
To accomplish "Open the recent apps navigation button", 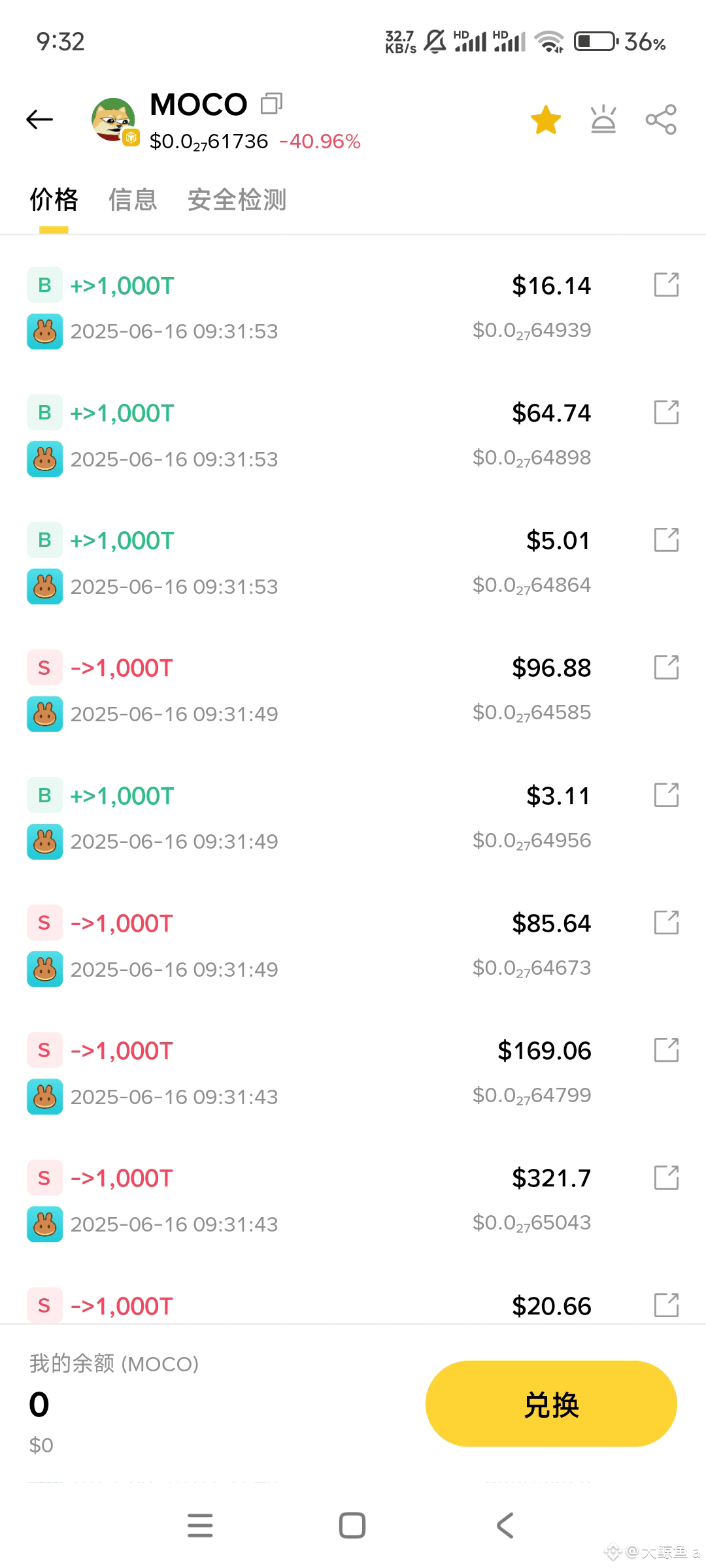I will pos(201,1526).
